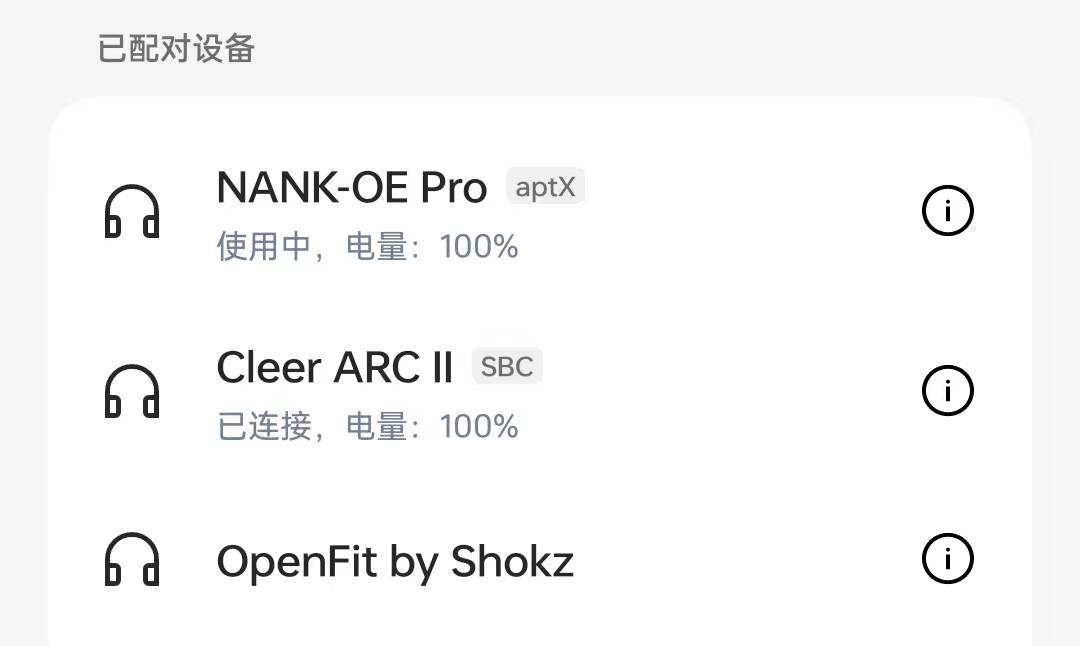This screenshot has height=646, width=1080.
Task: Open info details for OpenFit by Shokz
Action: click(946, 559)
